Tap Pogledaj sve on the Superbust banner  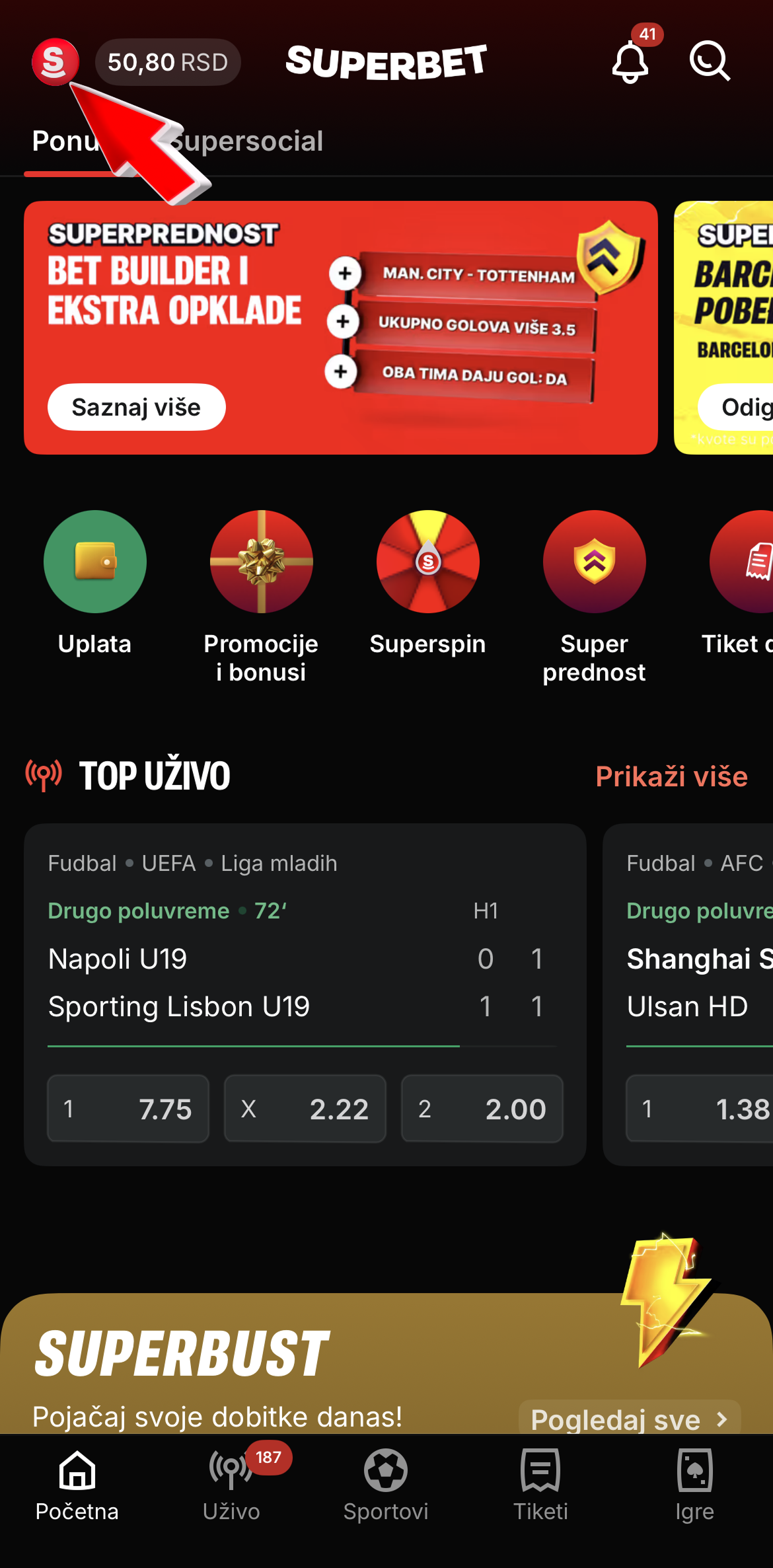629,1419
